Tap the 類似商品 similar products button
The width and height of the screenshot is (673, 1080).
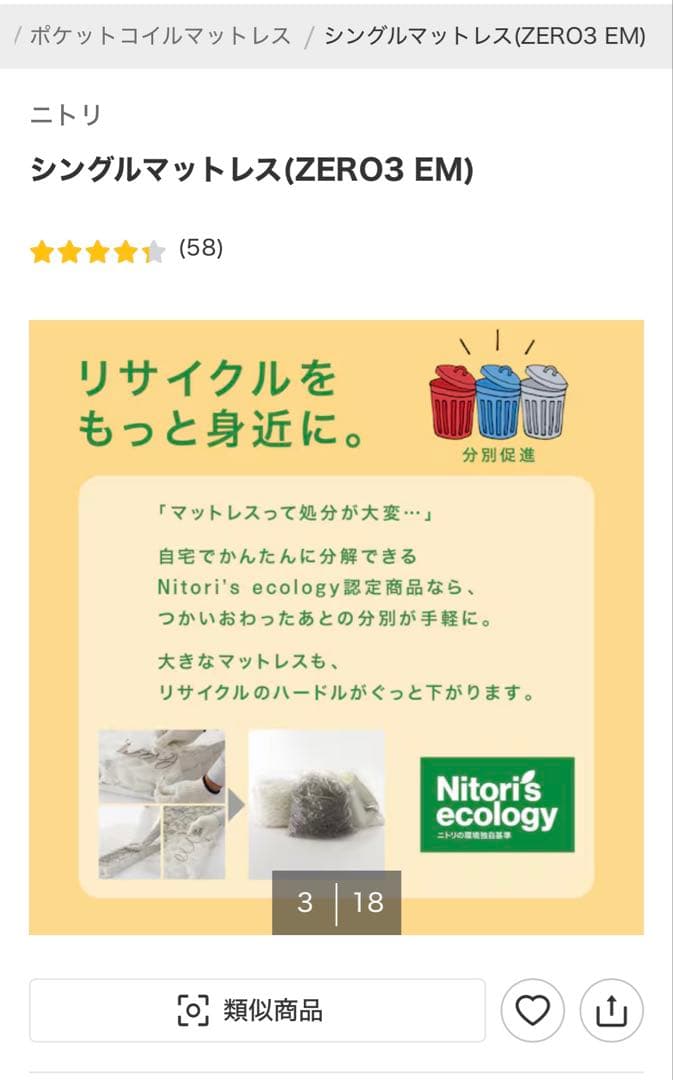pyautogui.click(x=257, y=1010)
